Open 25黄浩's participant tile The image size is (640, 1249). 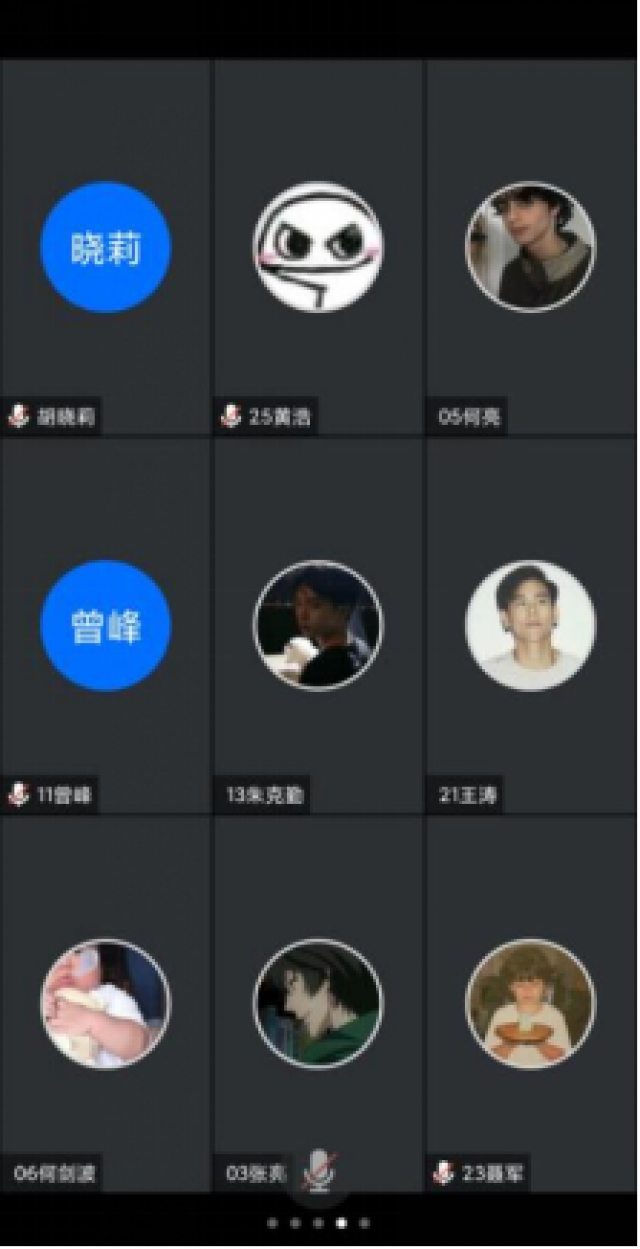pos(318,246)
